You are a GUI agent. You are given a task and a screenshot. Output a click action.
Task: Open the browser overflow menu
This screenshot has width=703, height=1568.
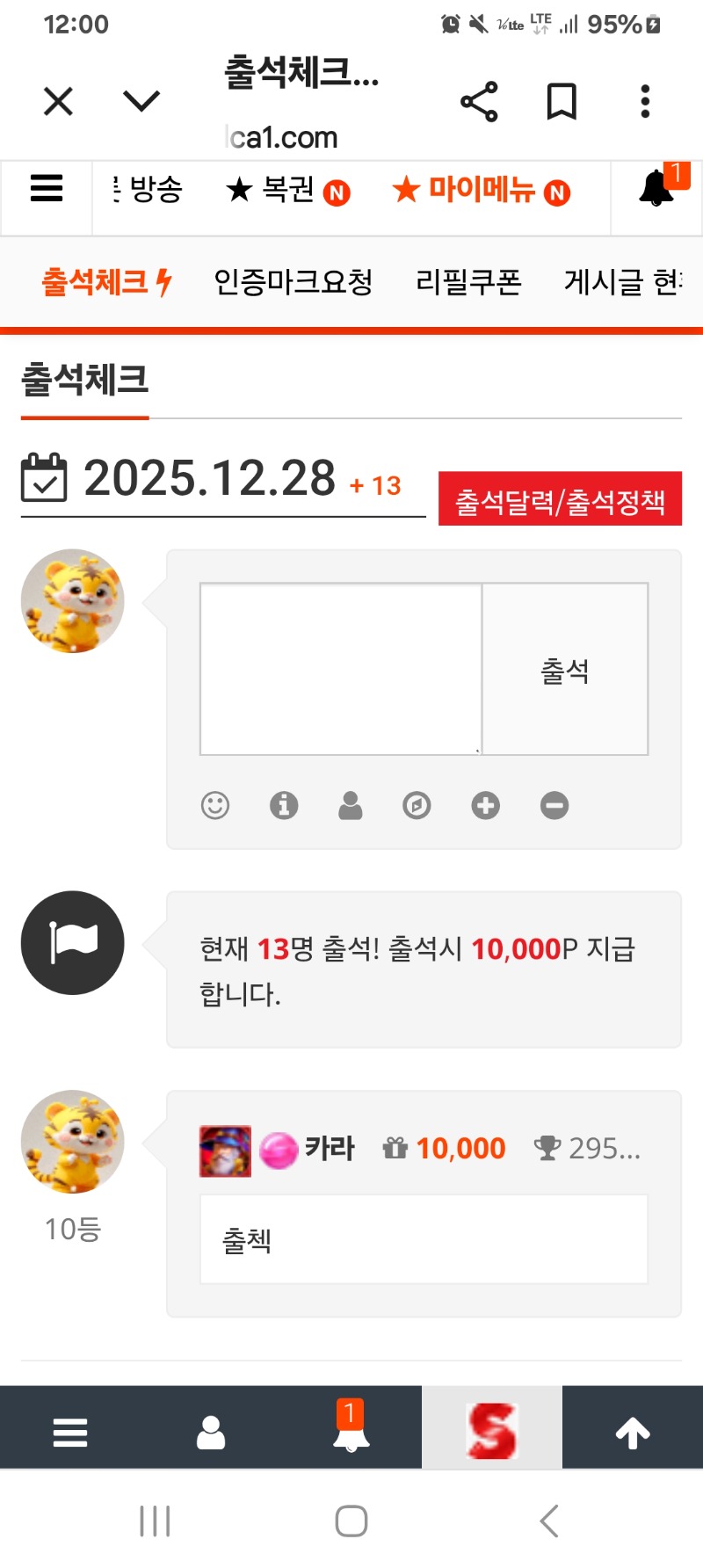[645, 102]
